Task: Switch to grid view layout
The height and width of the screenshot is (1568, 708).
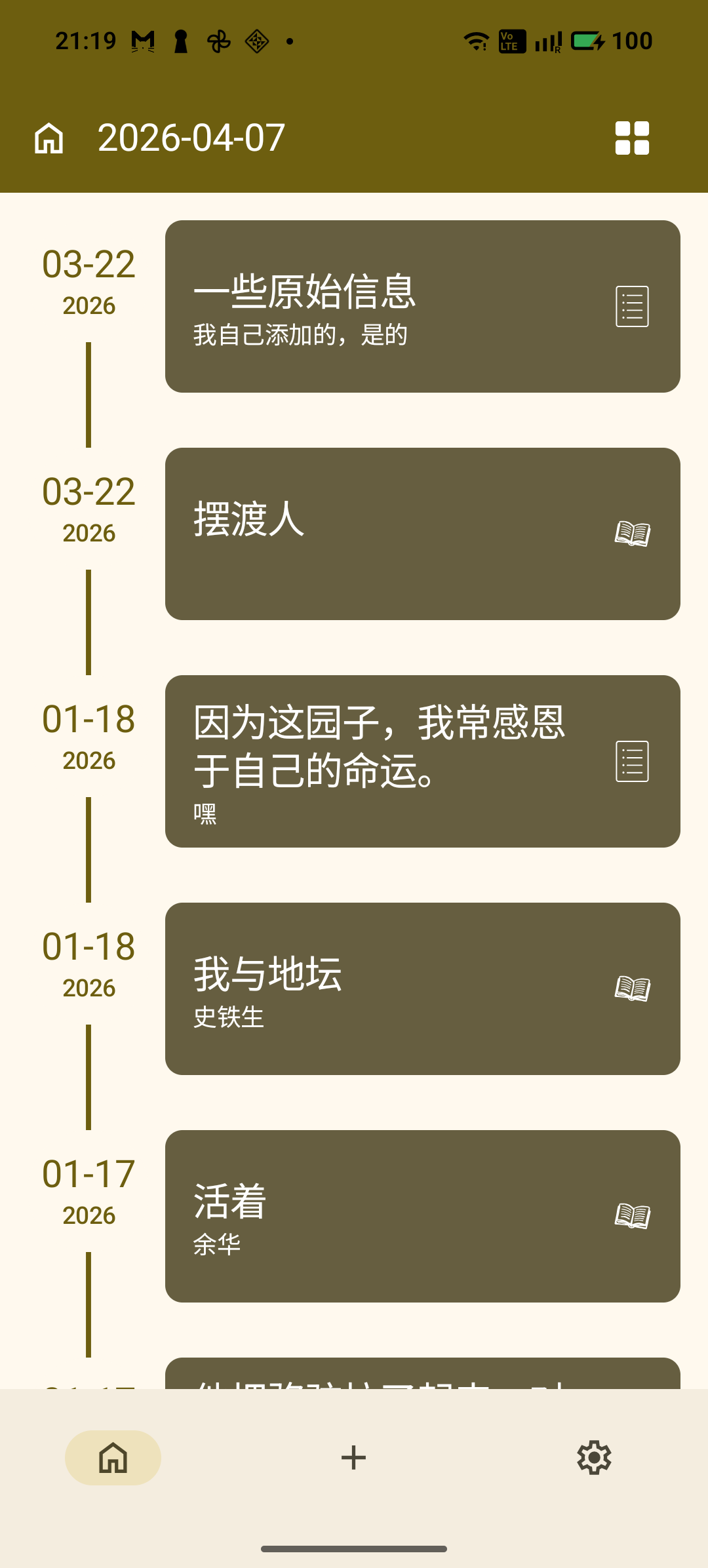Action: 632,138
